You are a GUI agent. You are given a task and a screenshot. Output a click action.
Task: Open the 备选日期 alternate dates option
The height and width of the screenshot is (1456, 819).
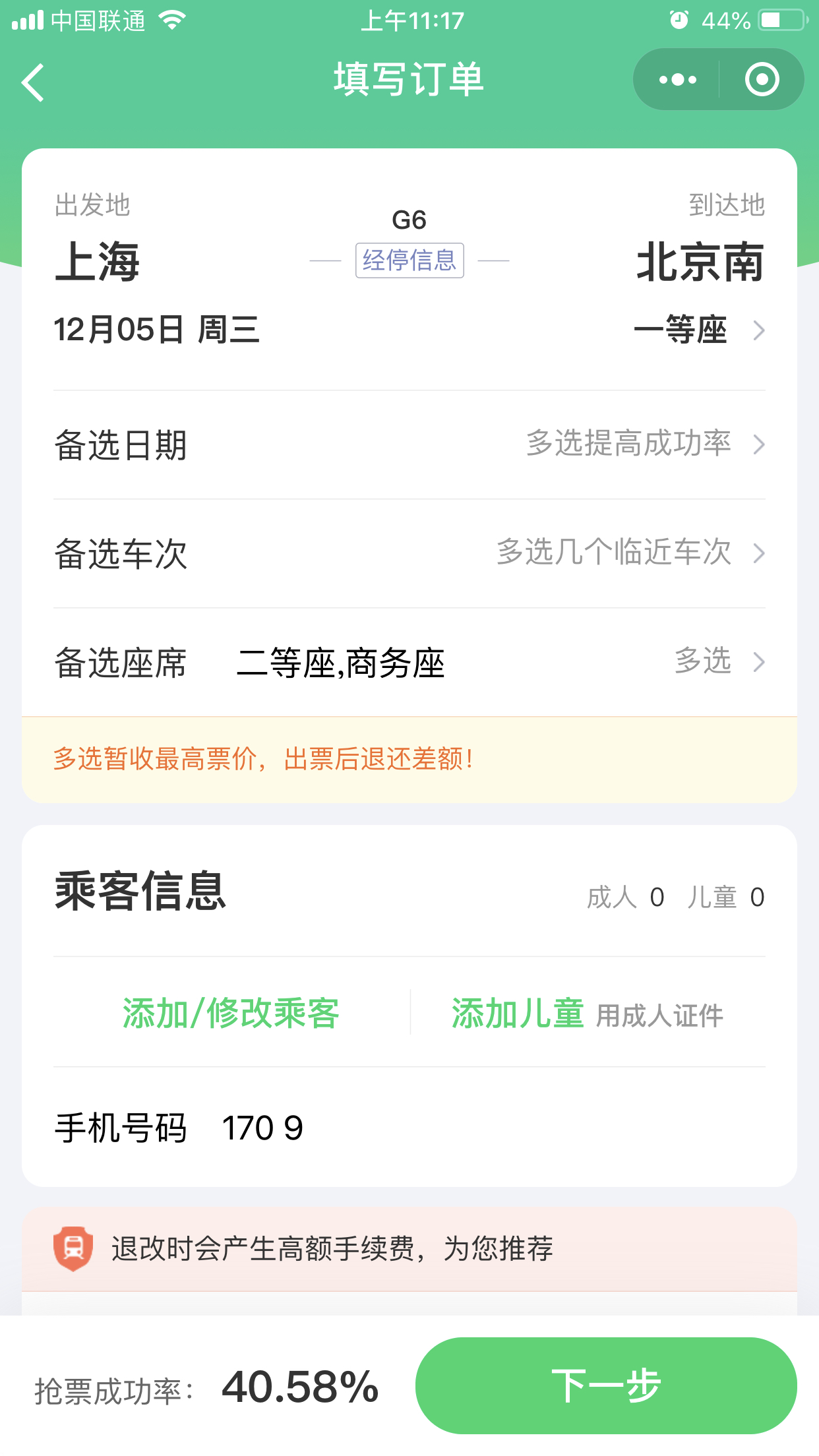pos(409,445)
